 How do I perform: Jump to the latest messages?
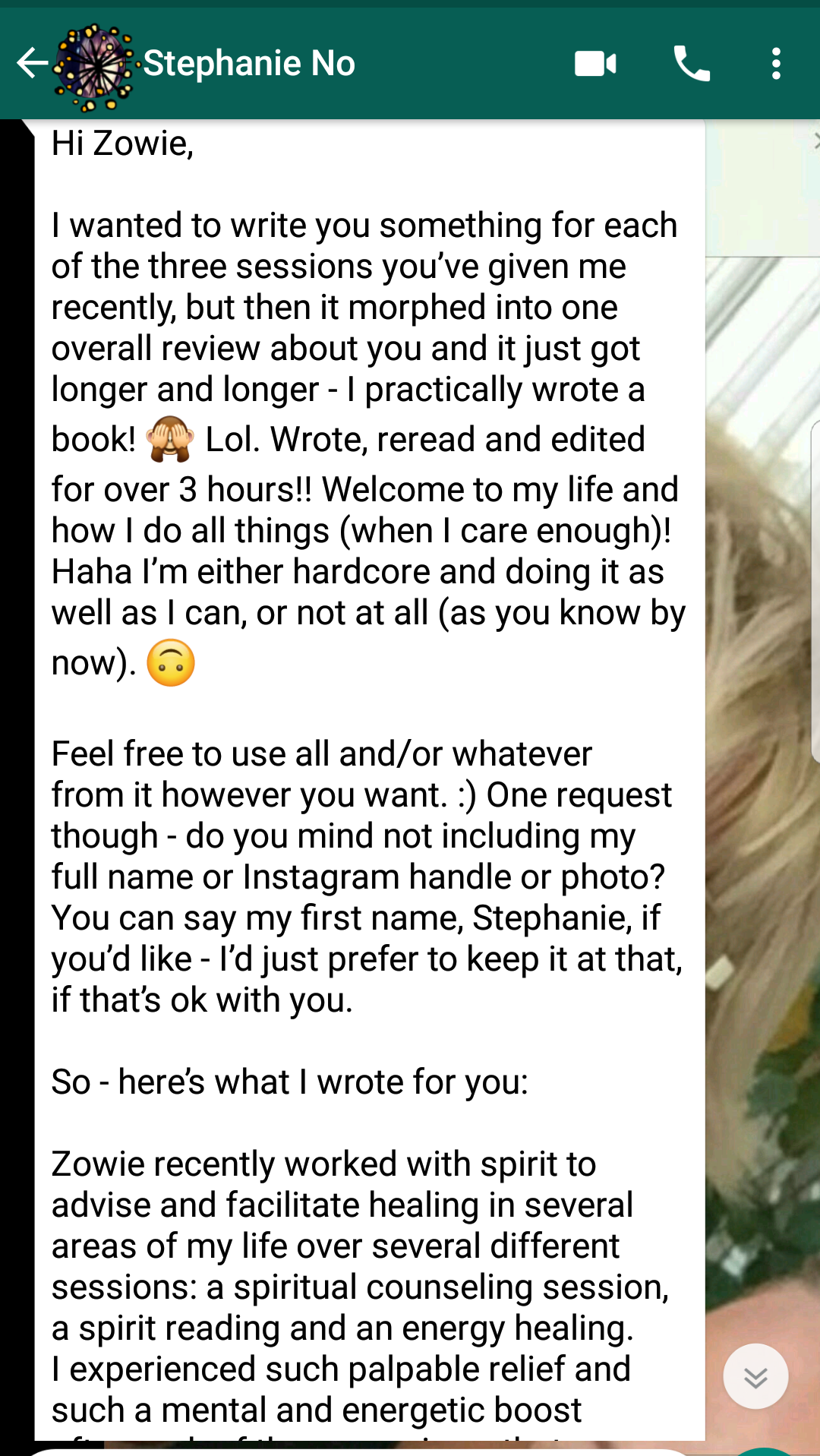[755, 1376]
